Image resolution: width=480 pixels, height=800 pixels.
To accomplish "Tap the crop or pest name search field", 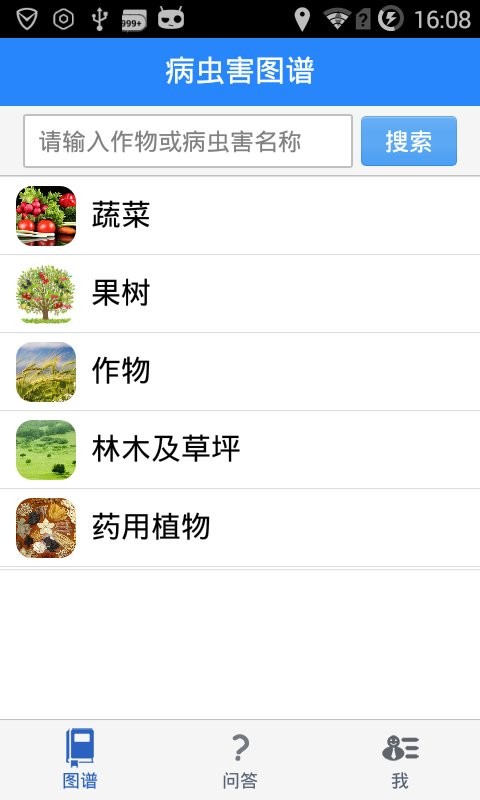I will pos(188,141).
